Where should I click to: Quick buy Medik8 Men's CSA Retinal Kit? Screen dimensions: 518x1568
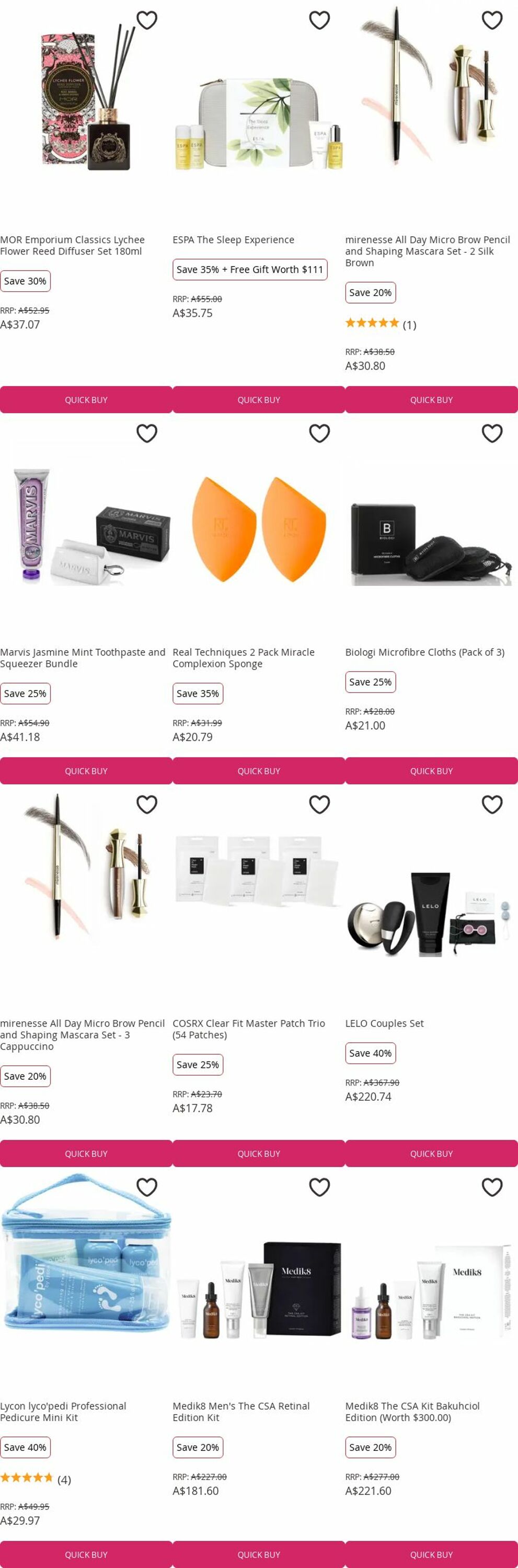(259, 1554)
